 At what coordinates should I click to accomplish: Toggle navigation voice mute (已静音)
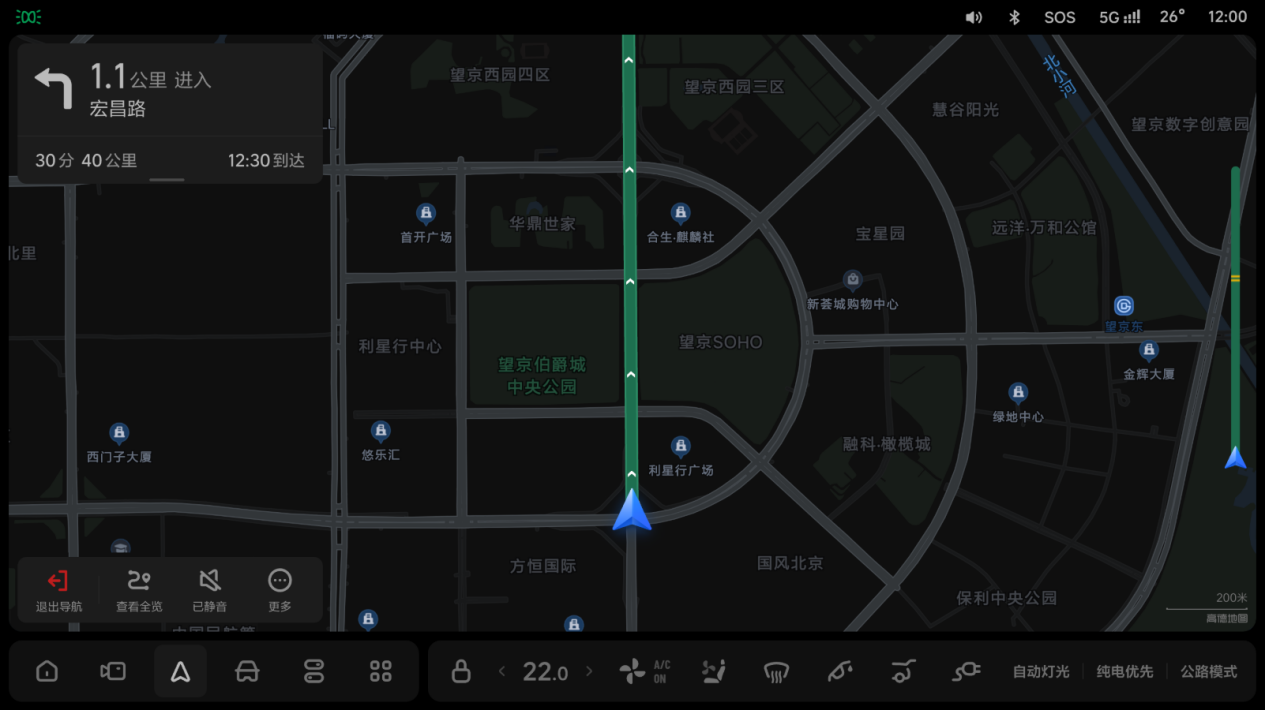click(209, 590)
